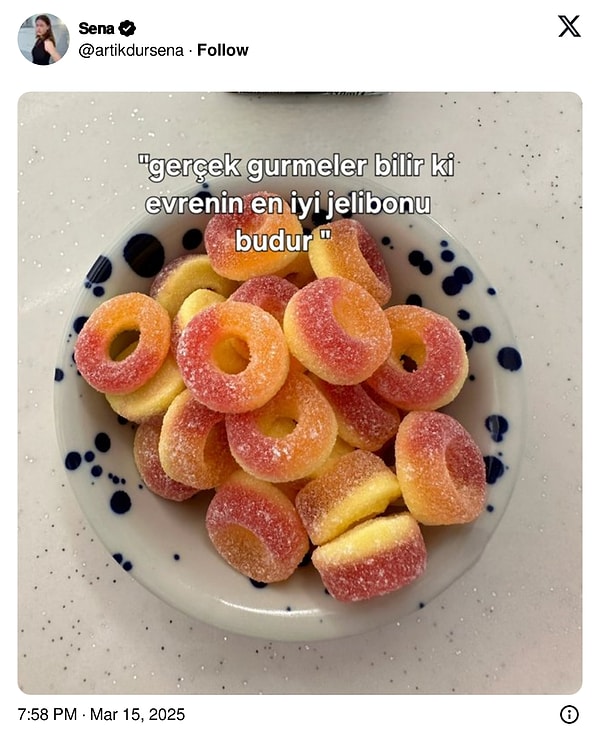This screenshot has height=745, width=600.
Task: Open the X logo link
Action: coord(568,27)
